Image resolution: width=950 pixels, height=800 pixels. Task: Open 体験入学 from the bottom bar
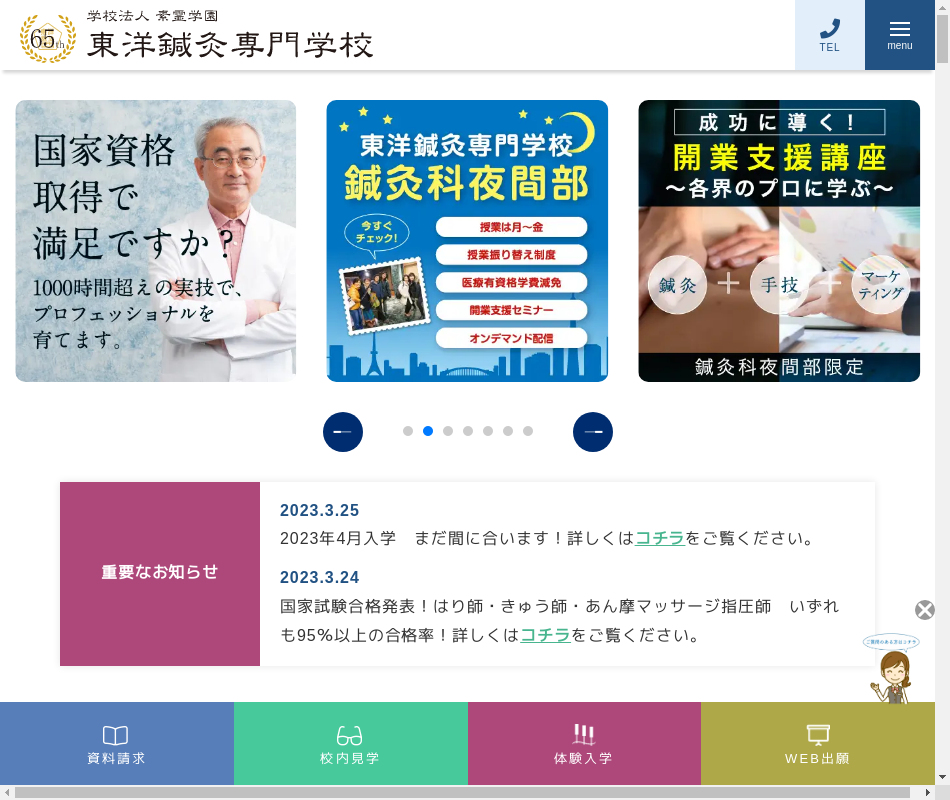(584, 744)
